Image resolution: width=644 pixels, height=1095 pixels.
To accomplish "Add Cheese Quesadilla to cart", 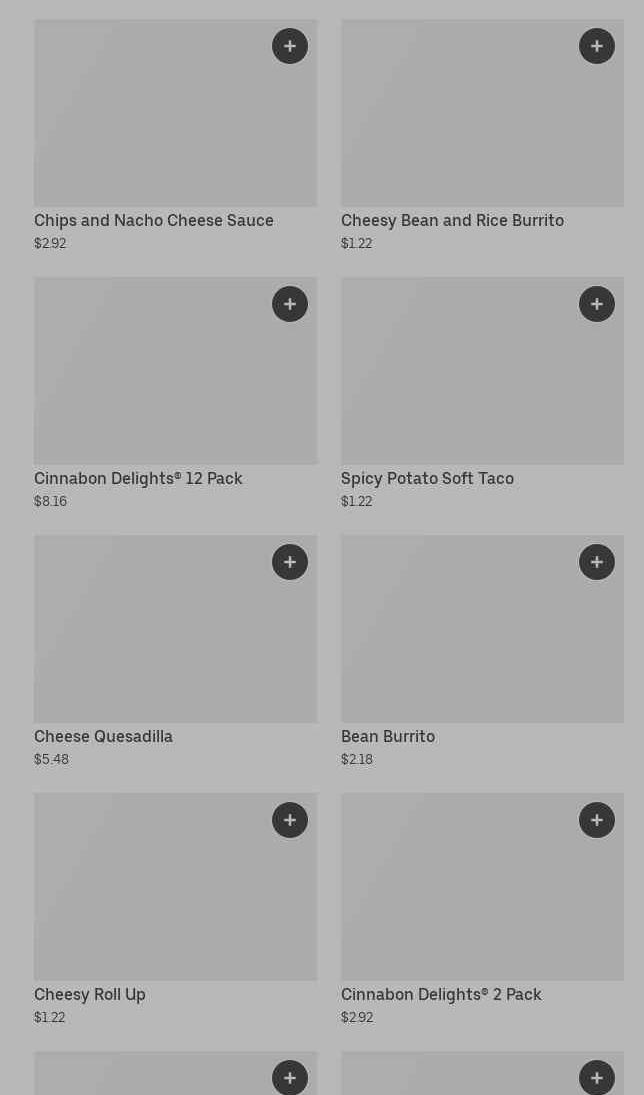I will [290, 562].
